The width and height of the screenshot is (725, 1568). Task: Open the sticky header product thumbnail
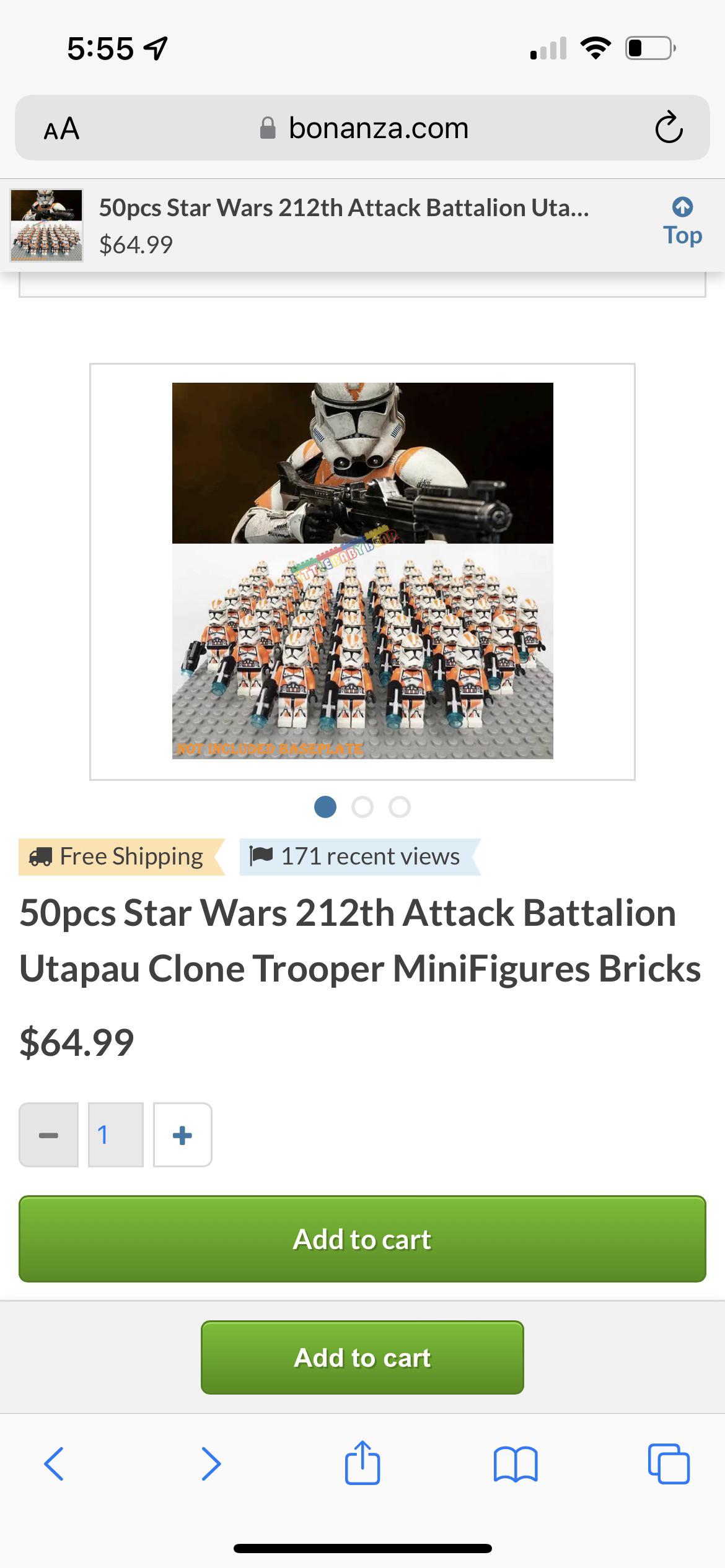tap(46, 225)
